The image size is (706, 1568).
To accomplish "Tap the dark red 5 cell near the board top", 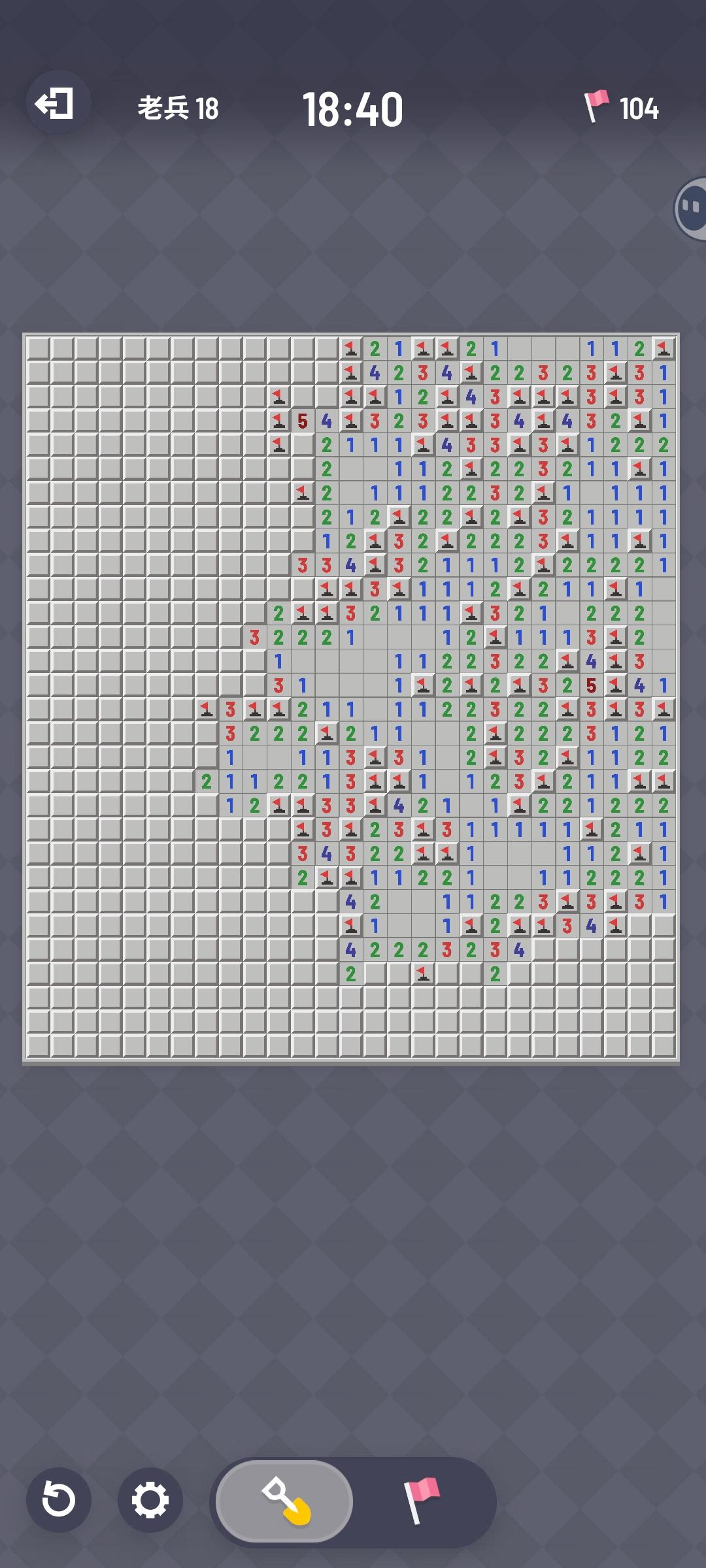I will coord(303,421).
